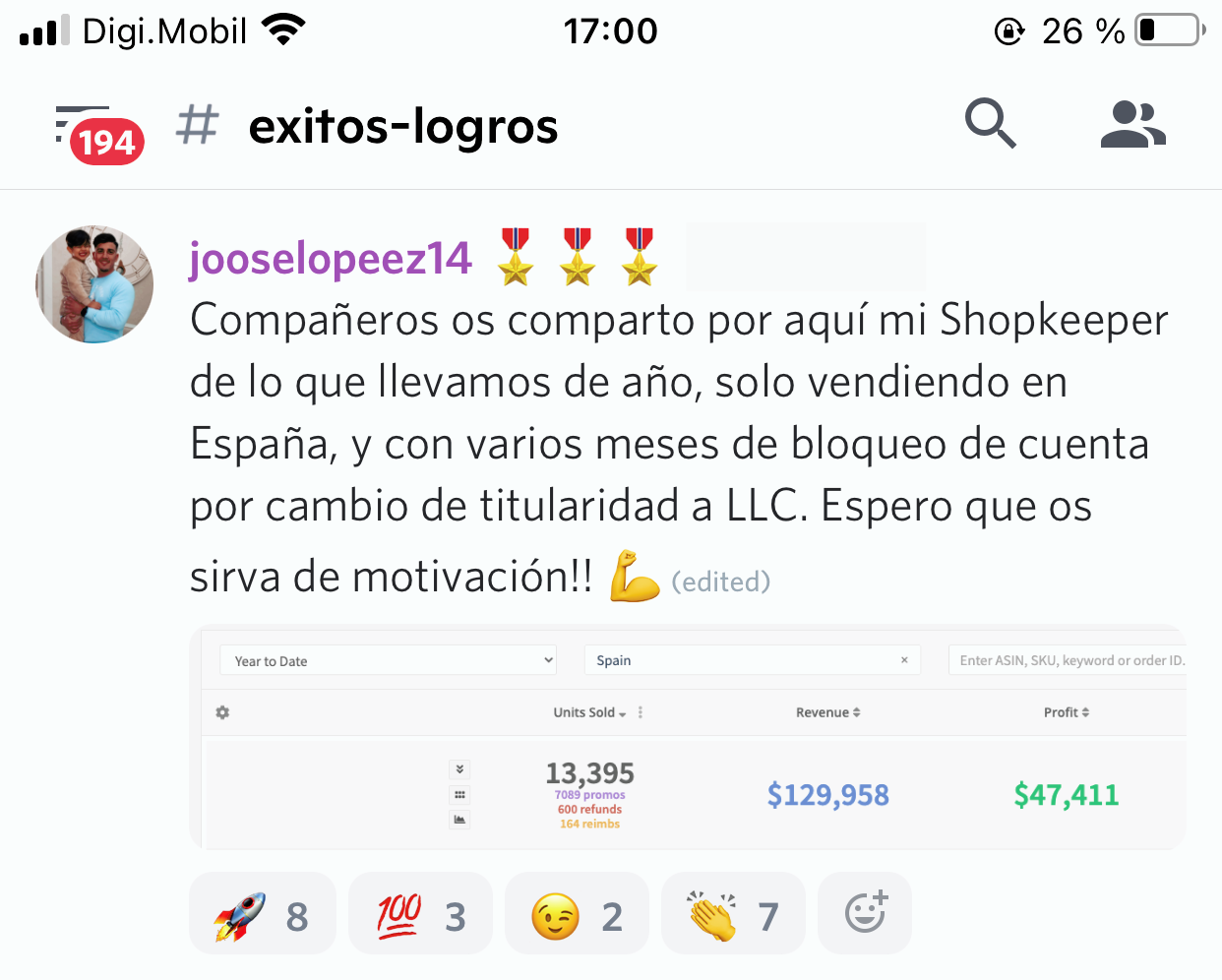Tap the jooselopeez14 username
This screenshot has height=980, width=1222.
tap(331, 258)
